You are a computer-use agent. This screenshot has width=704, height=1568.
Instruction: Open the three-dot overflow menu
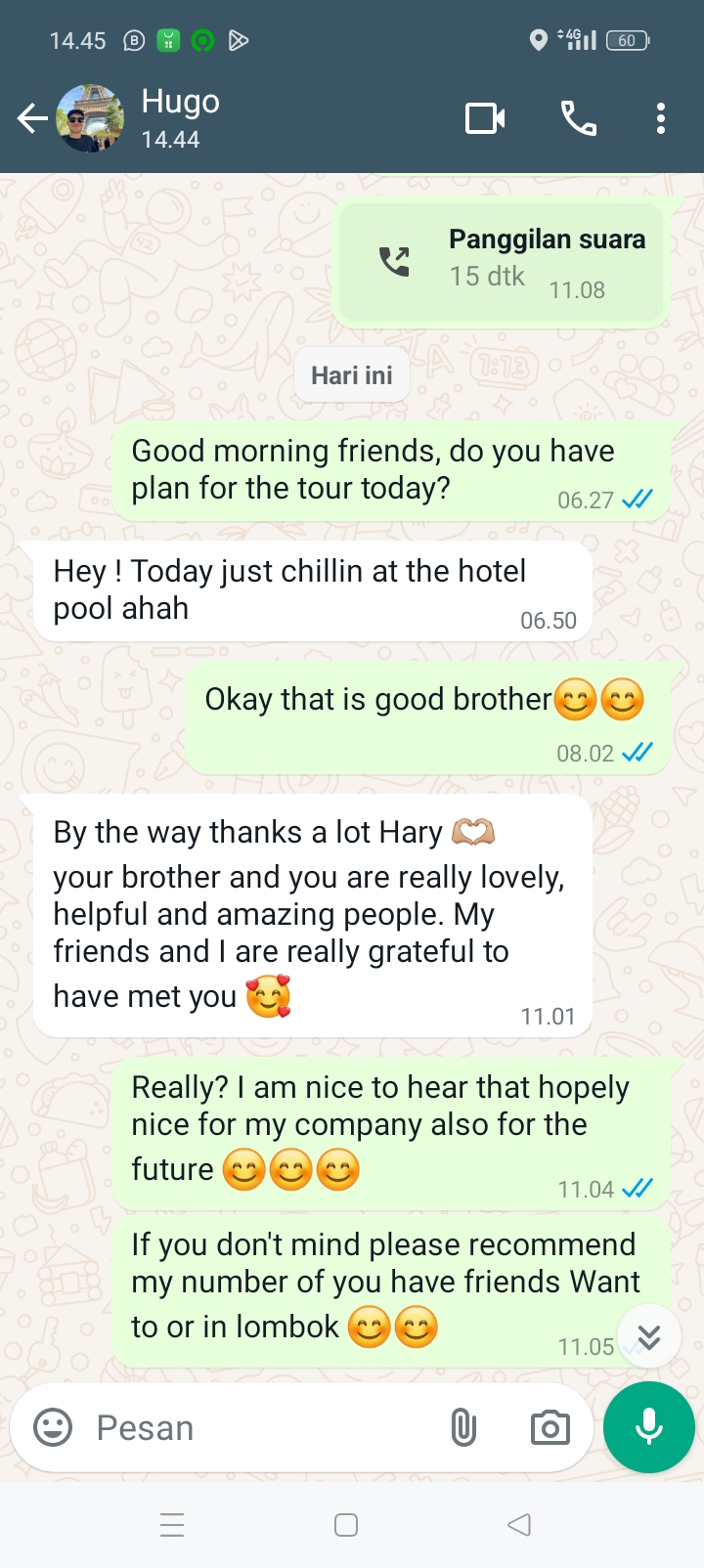tap(661, 119)
